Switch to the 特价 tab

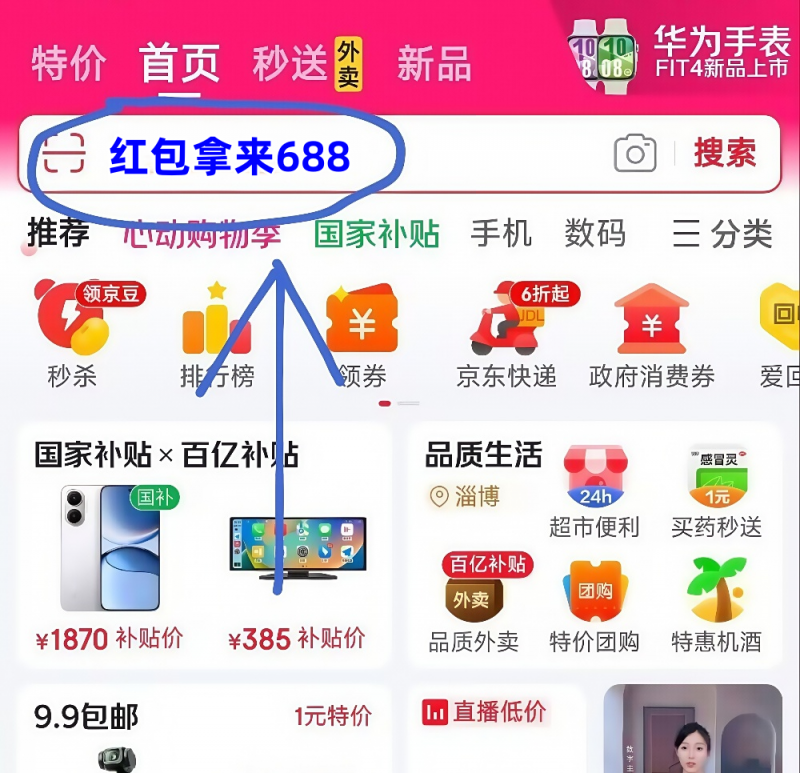68,64
